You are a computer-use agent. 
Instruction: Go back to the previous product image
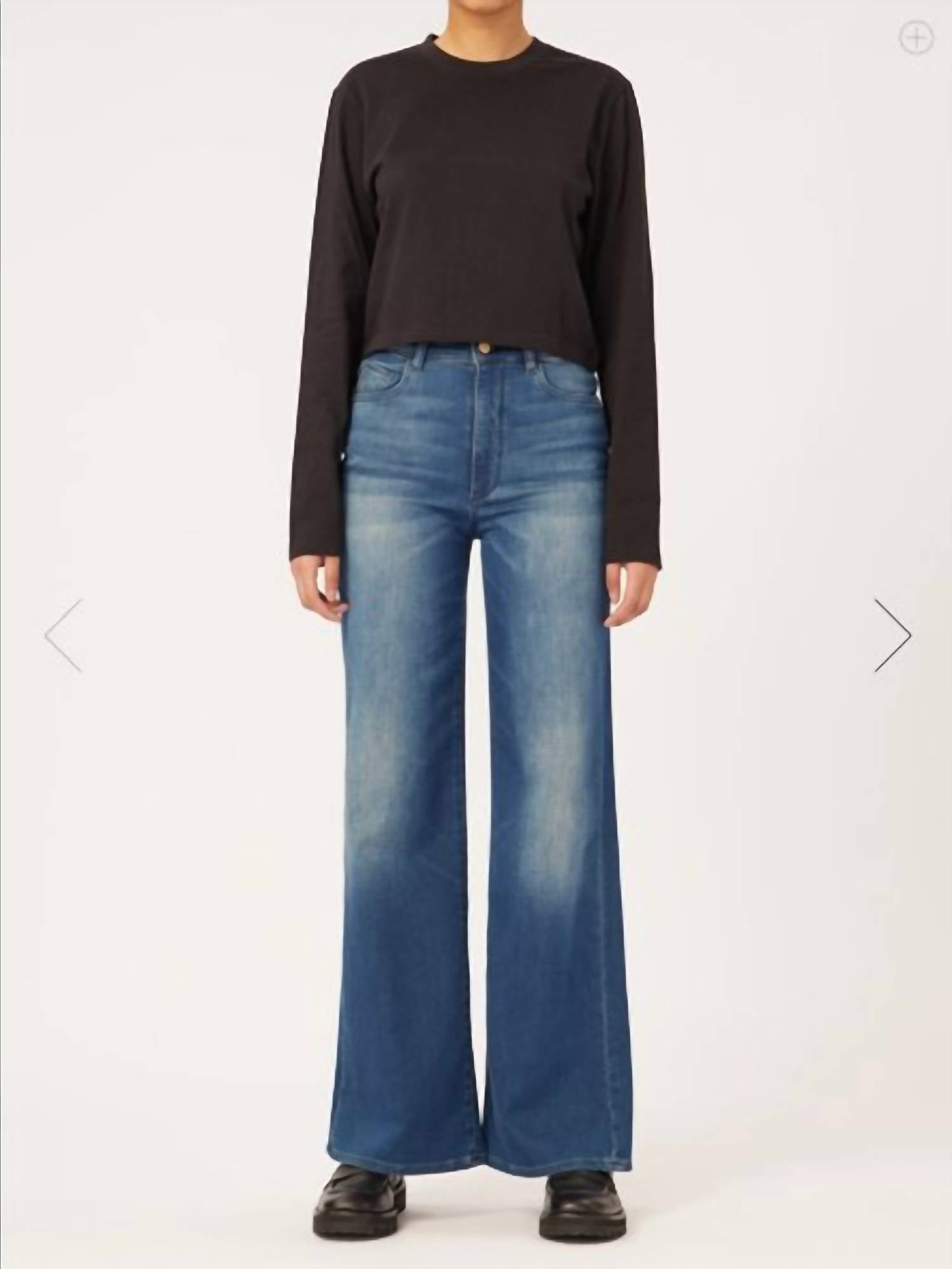pos(64,635)
